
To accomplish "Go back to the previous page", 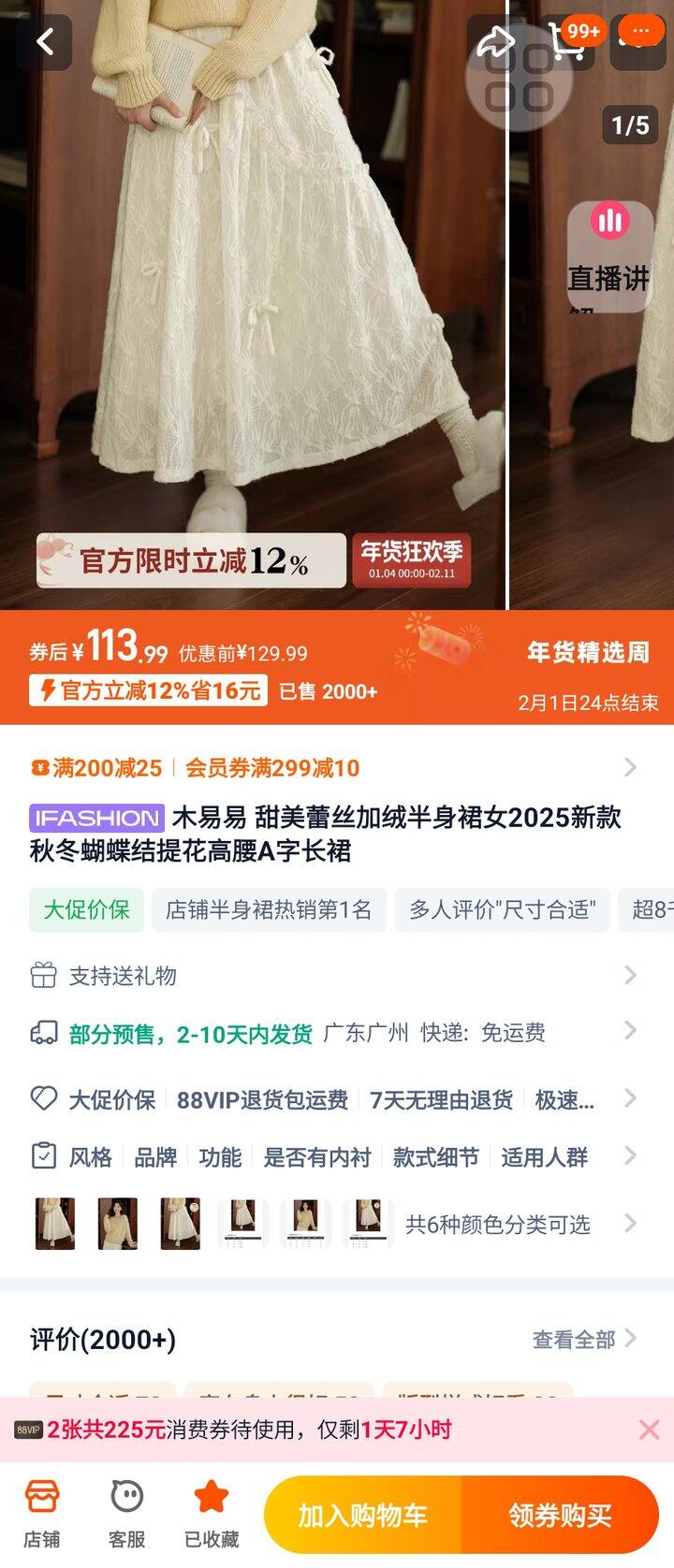I will point(45,42).
